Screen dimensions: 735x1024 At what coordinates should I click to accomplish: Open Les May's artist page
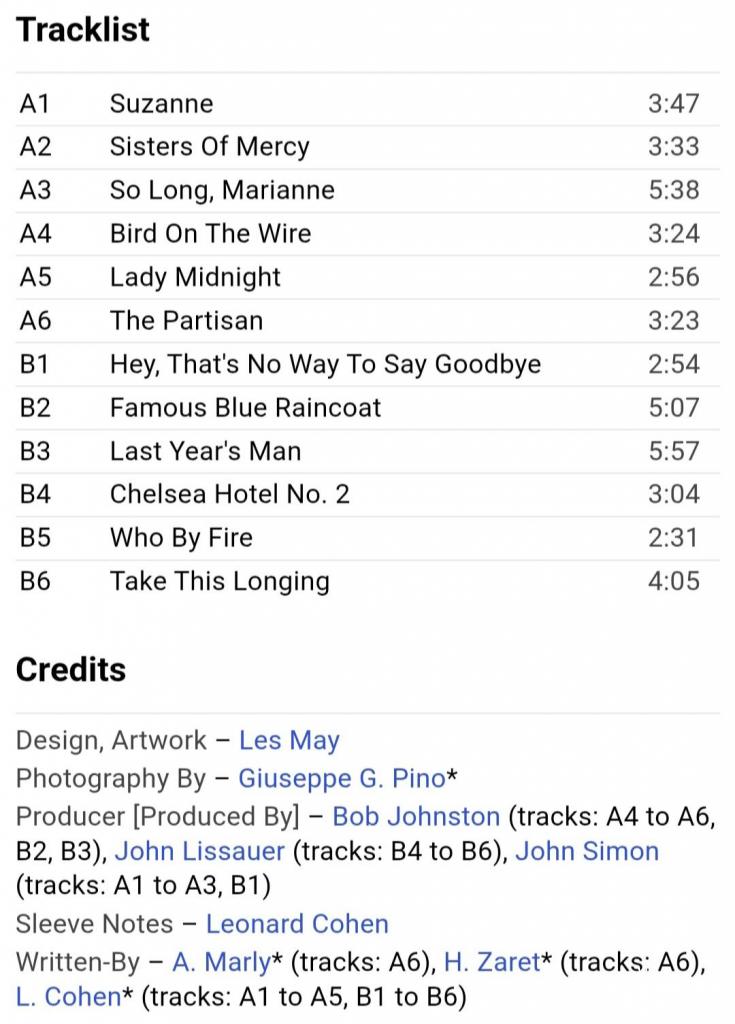pyautogui.click(x=289, y=741)
